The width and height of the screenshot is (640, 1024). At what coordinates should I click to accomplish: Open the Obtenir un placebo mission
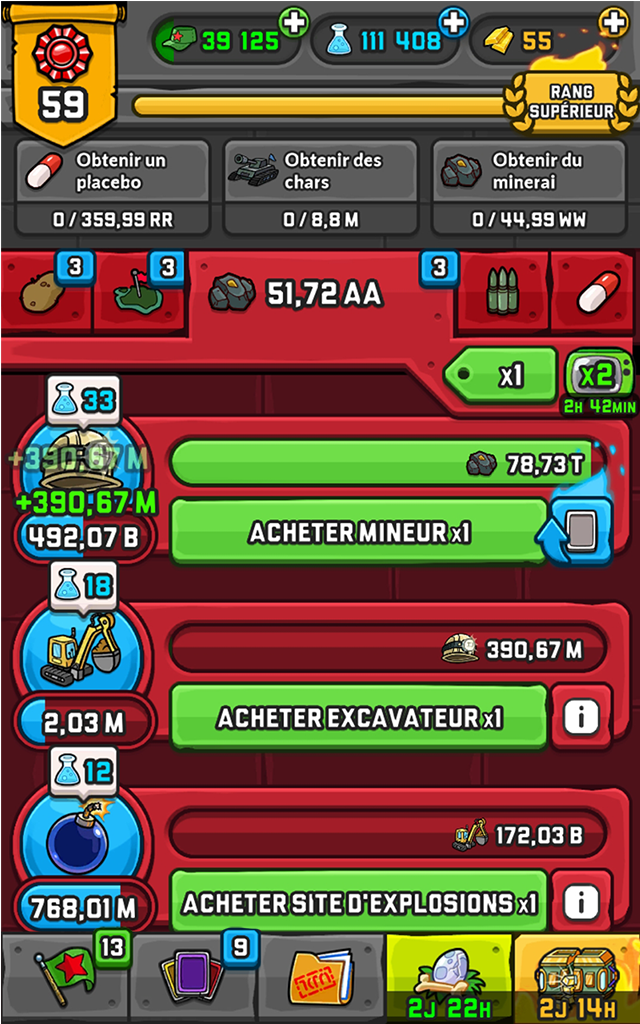click(112, 187)
